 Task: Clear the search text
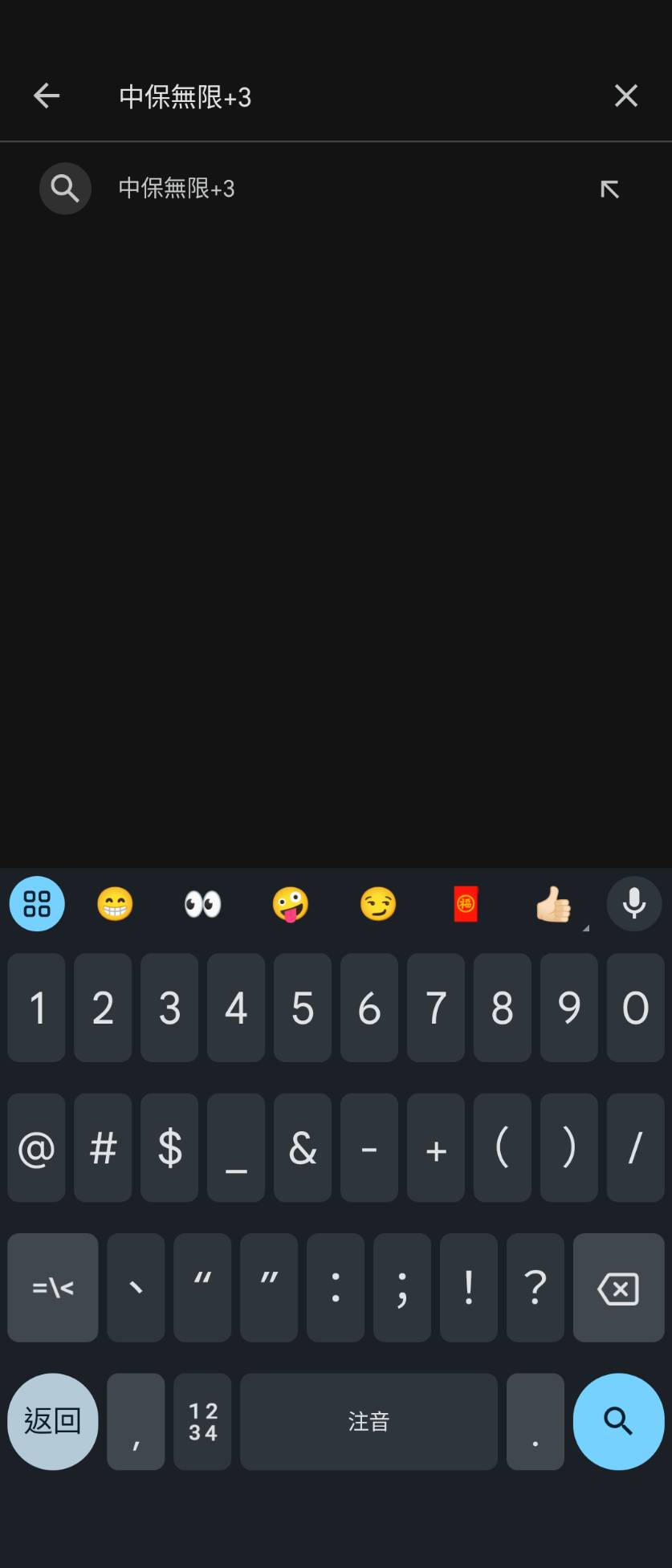coord(625,96)
